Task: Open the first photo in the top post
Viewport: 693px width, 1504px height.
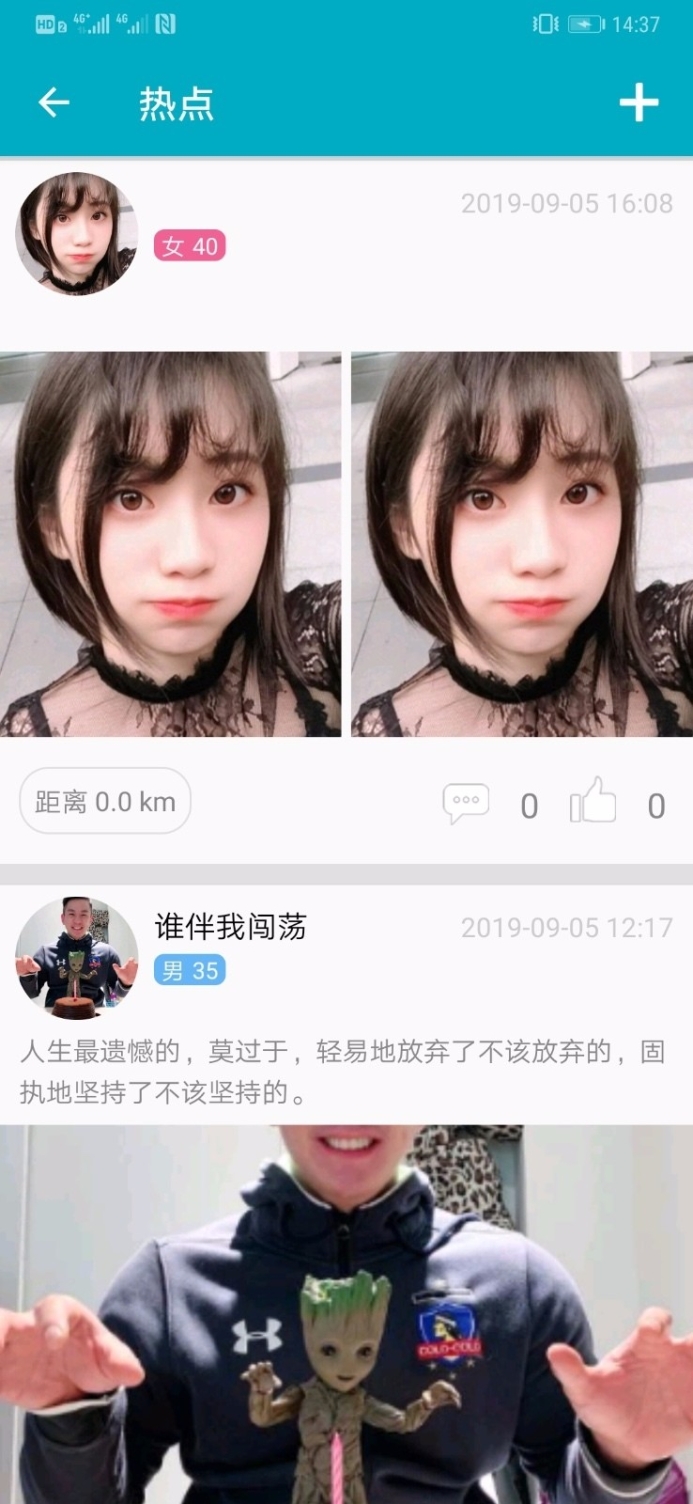Action: tap(170, 544)
